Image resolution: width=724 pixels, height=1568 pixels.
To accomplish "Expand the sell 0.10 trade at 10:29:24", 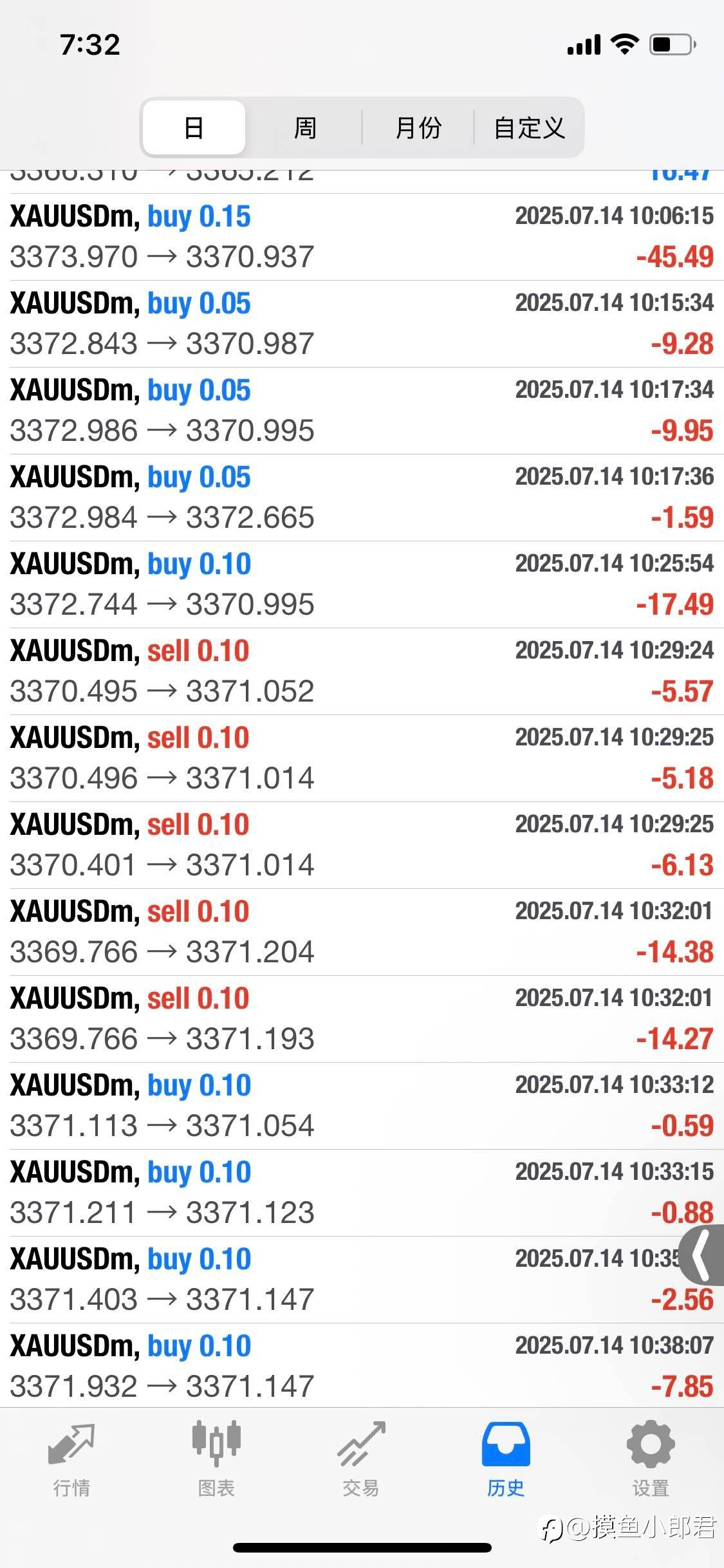I will tap(362, 671).
